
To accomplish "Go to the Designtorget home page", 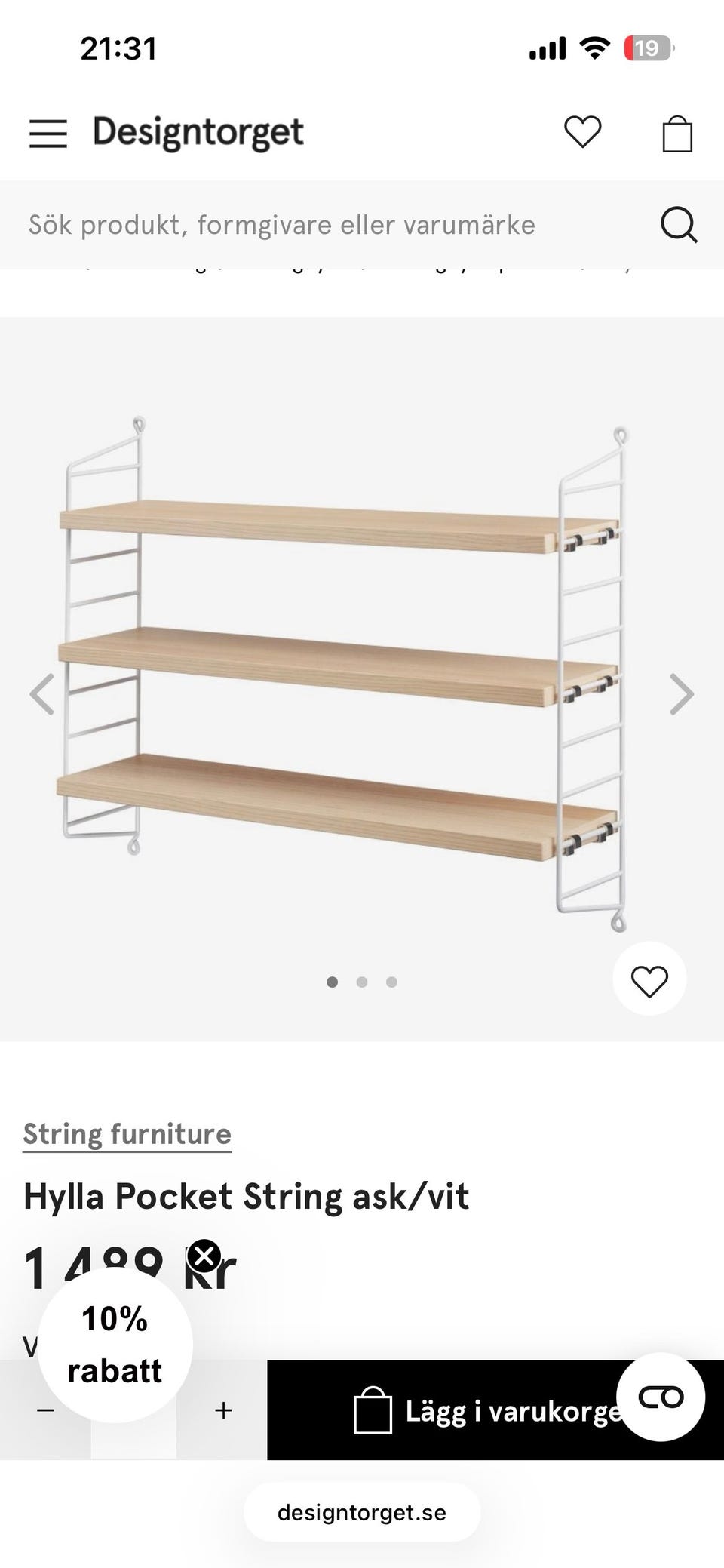I will tap(198, 132).
